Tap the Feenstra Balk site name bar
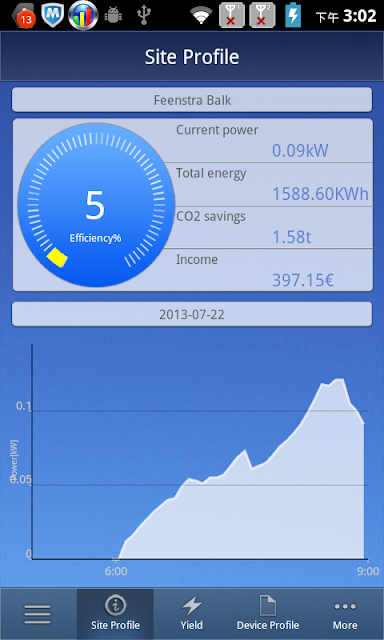Screen dimensions: 384x640 192,100
